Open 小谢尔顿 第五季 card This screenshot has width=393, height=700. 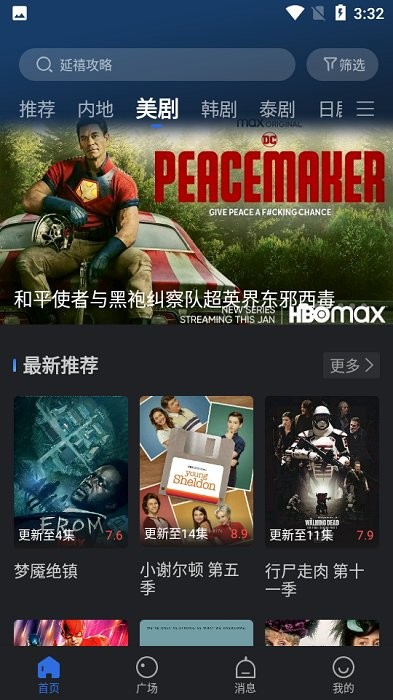pos(196,496)
